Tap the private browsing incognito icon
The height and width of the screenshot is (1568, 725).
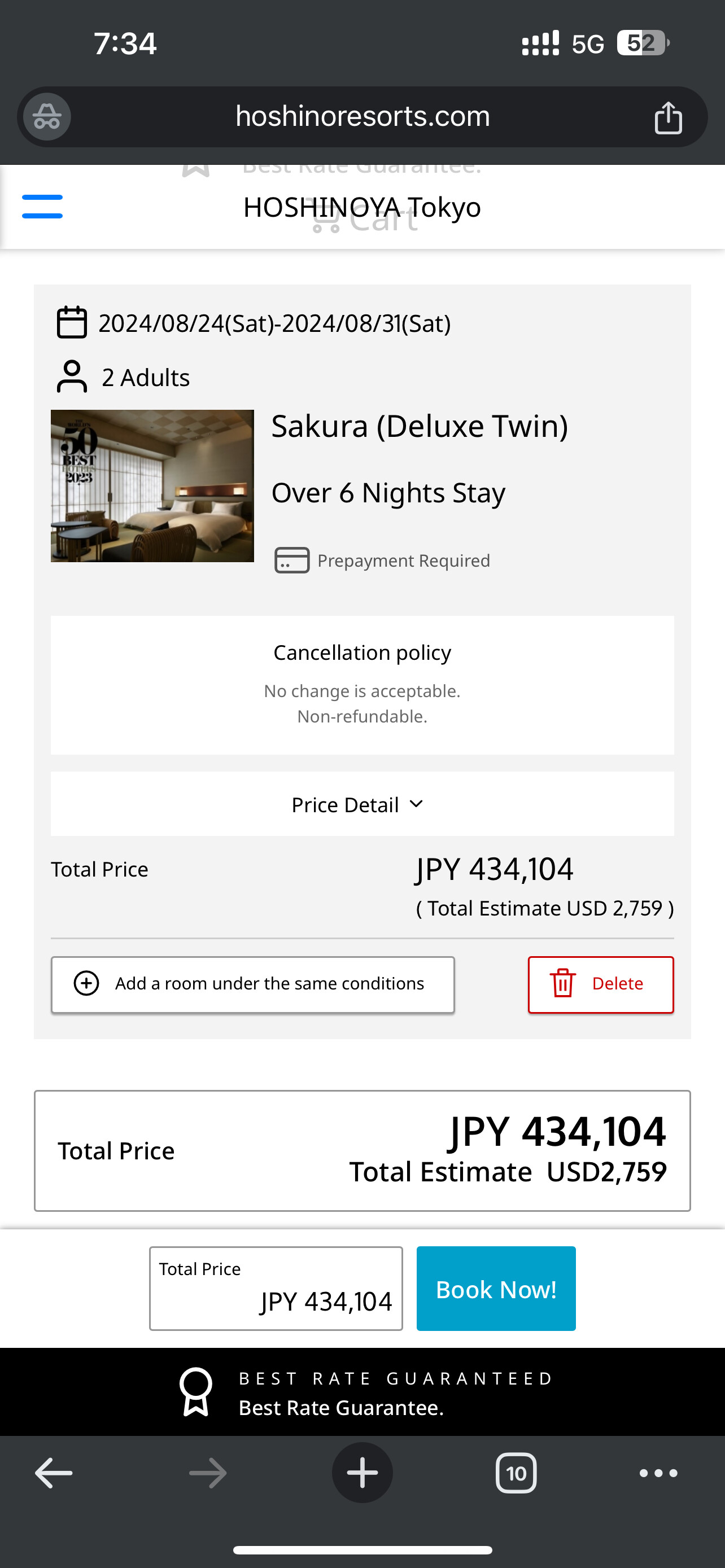pyautogui.click(x=47, y=117)
